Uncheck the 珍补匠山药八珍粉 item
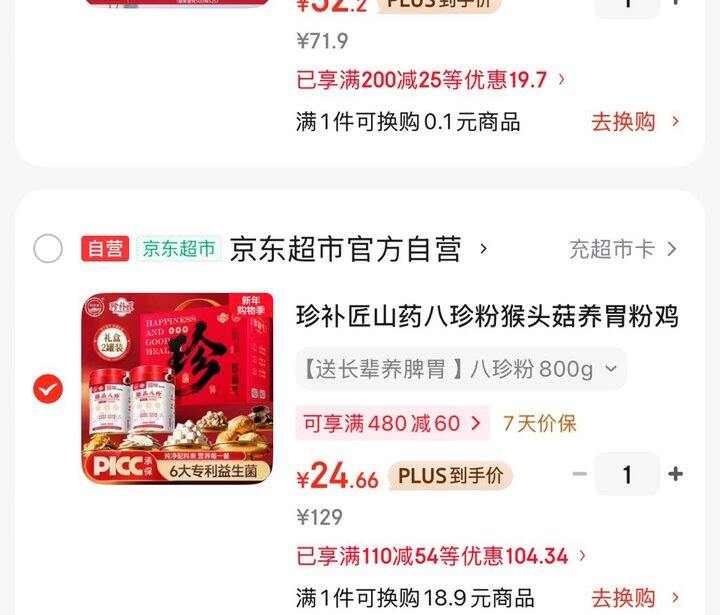The width and height of the screenshot is (720, 615). [x=48, y=388]
